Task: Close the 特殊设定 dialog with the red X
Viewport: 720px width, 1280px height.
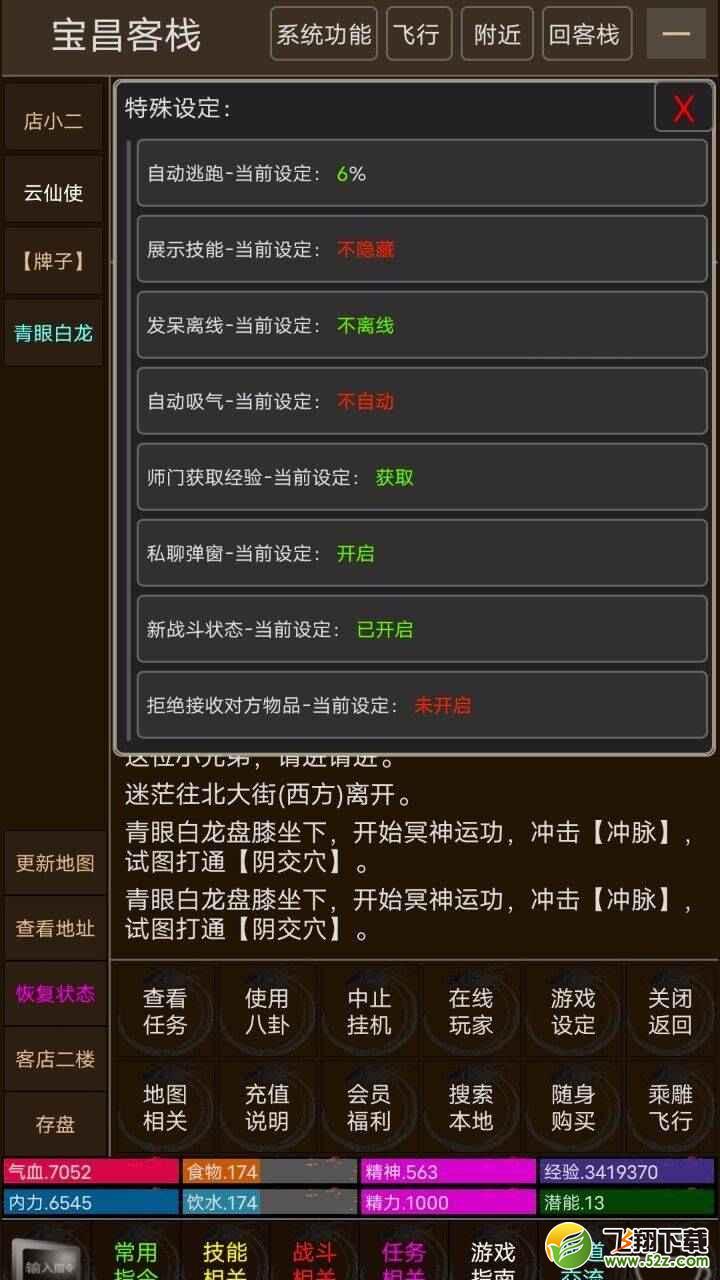Action: [x=683, y=108]
